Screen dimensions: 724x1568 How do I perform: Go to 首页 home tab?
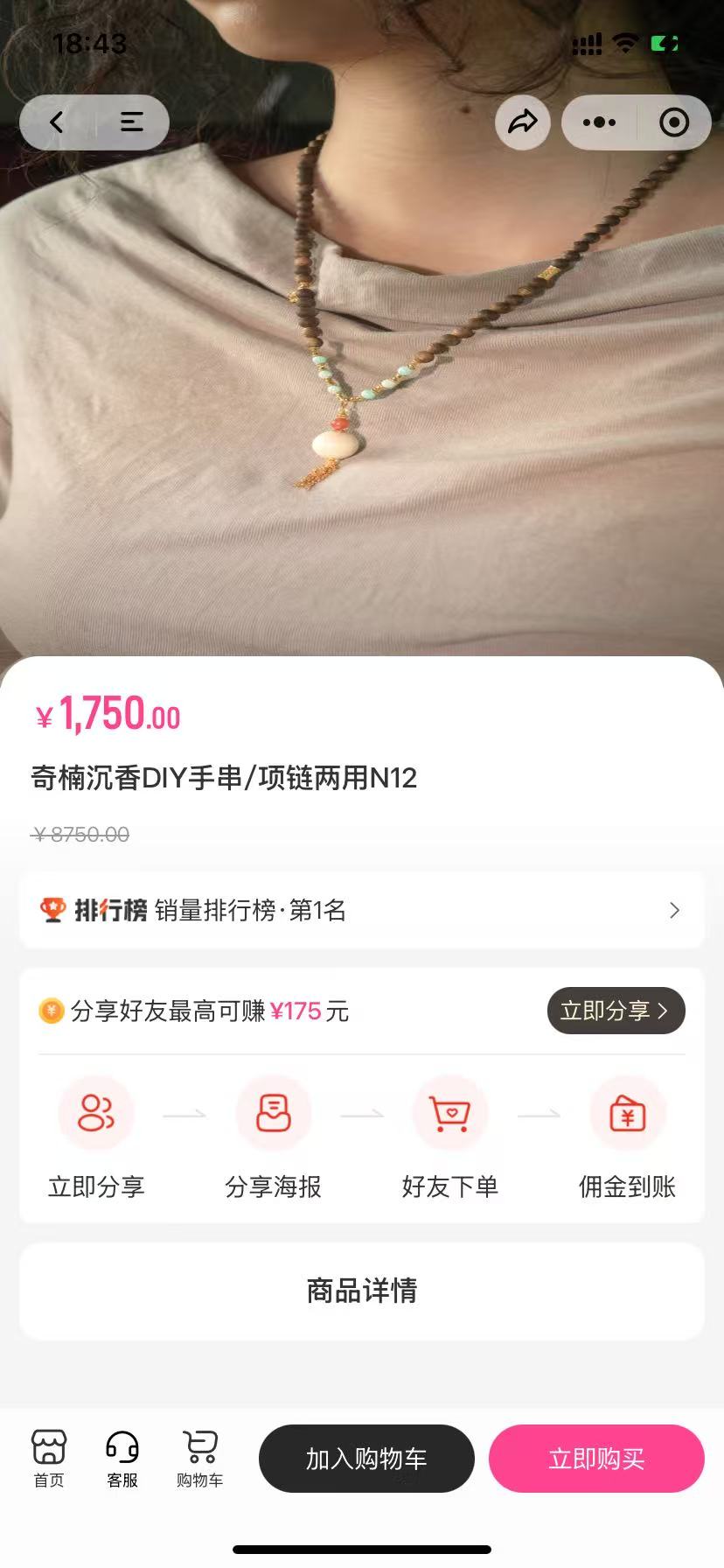pyautogui.click(x=49, y=1459)
